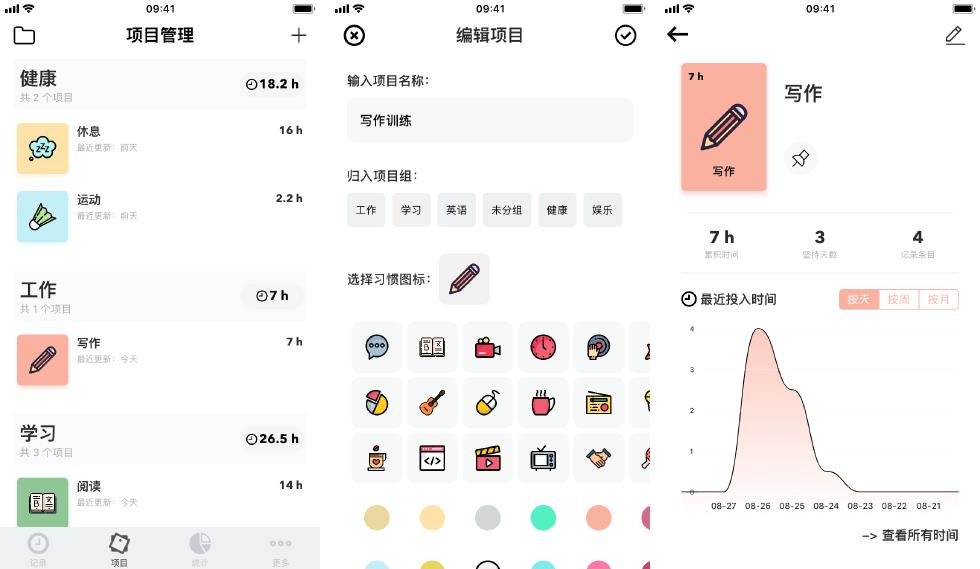Switch to the 统计 tab

click(x=200, y=548)
